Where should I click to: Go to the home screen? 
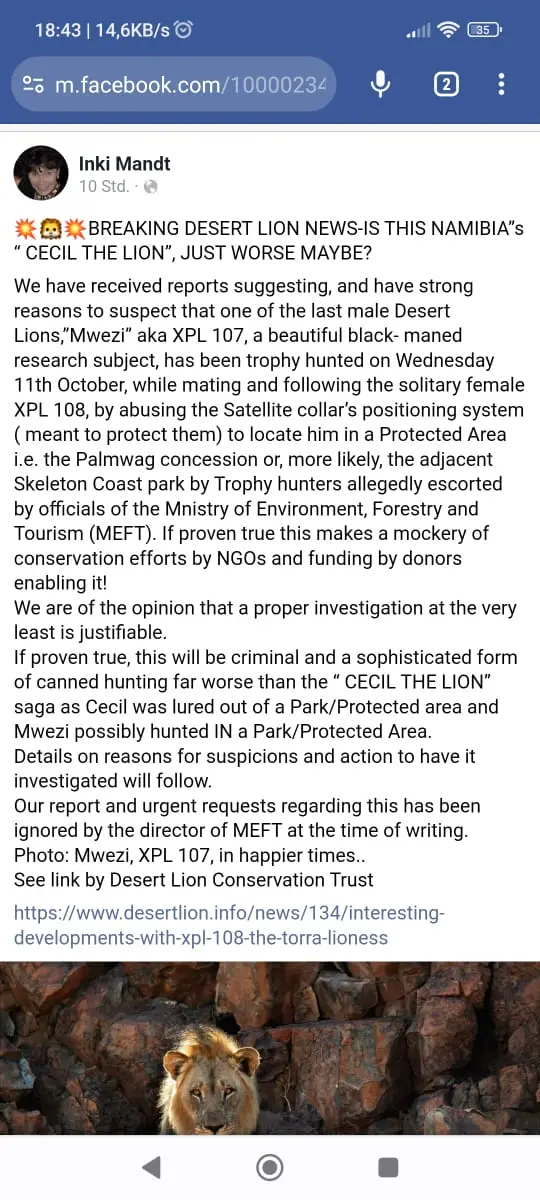coord(270,1167)
